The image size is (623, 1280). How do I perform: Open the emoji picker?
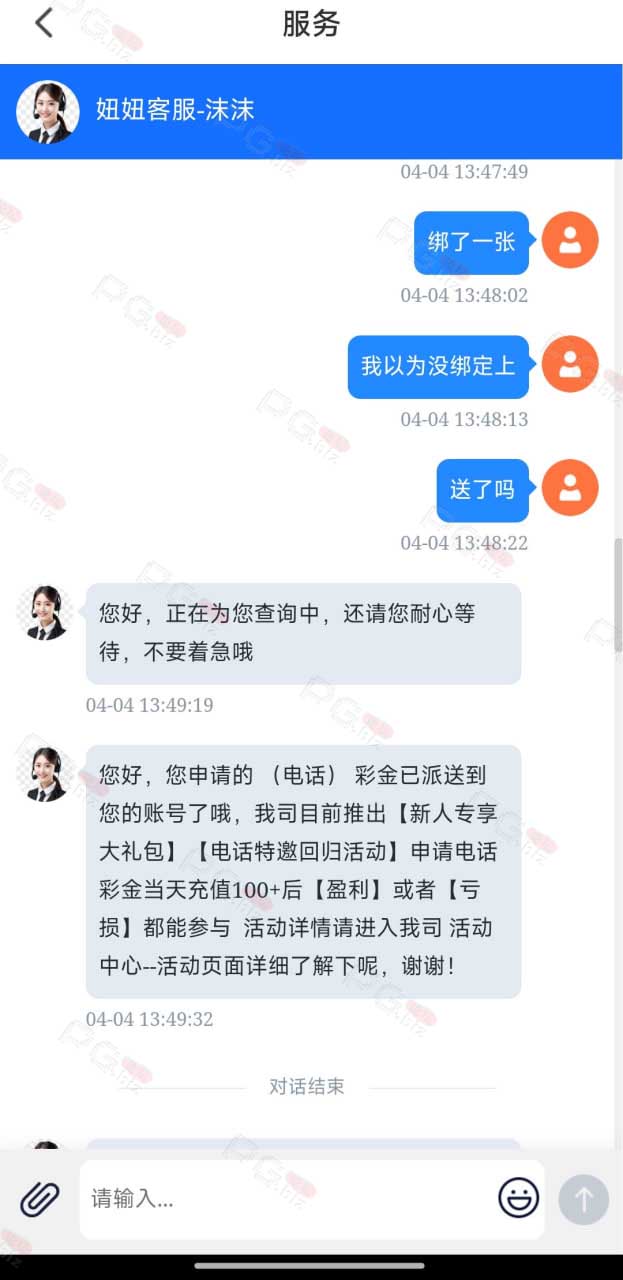[518, 1199]
